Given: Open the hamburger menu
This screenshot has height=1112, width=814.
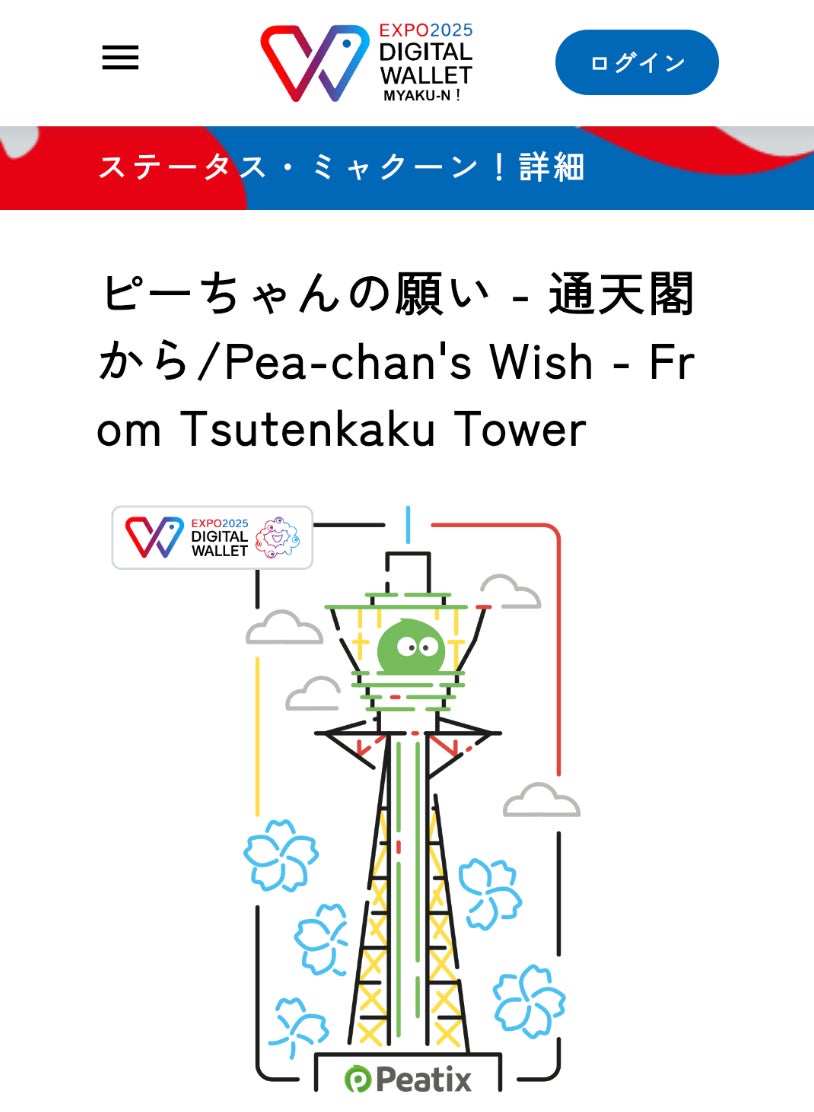Looking at the screenshot, I should click(121, 59).
